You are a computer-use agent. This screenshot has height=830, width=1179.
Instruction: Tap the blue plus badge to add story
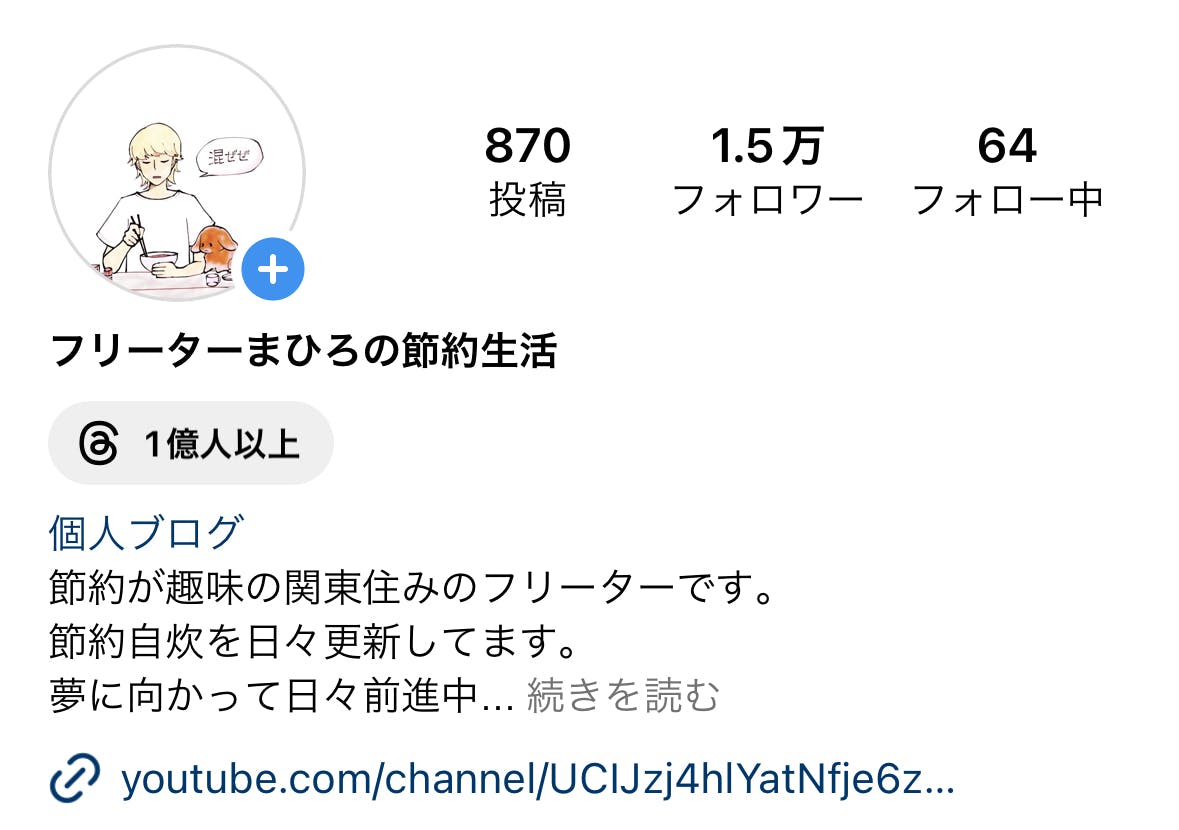(x=273, y=269)
